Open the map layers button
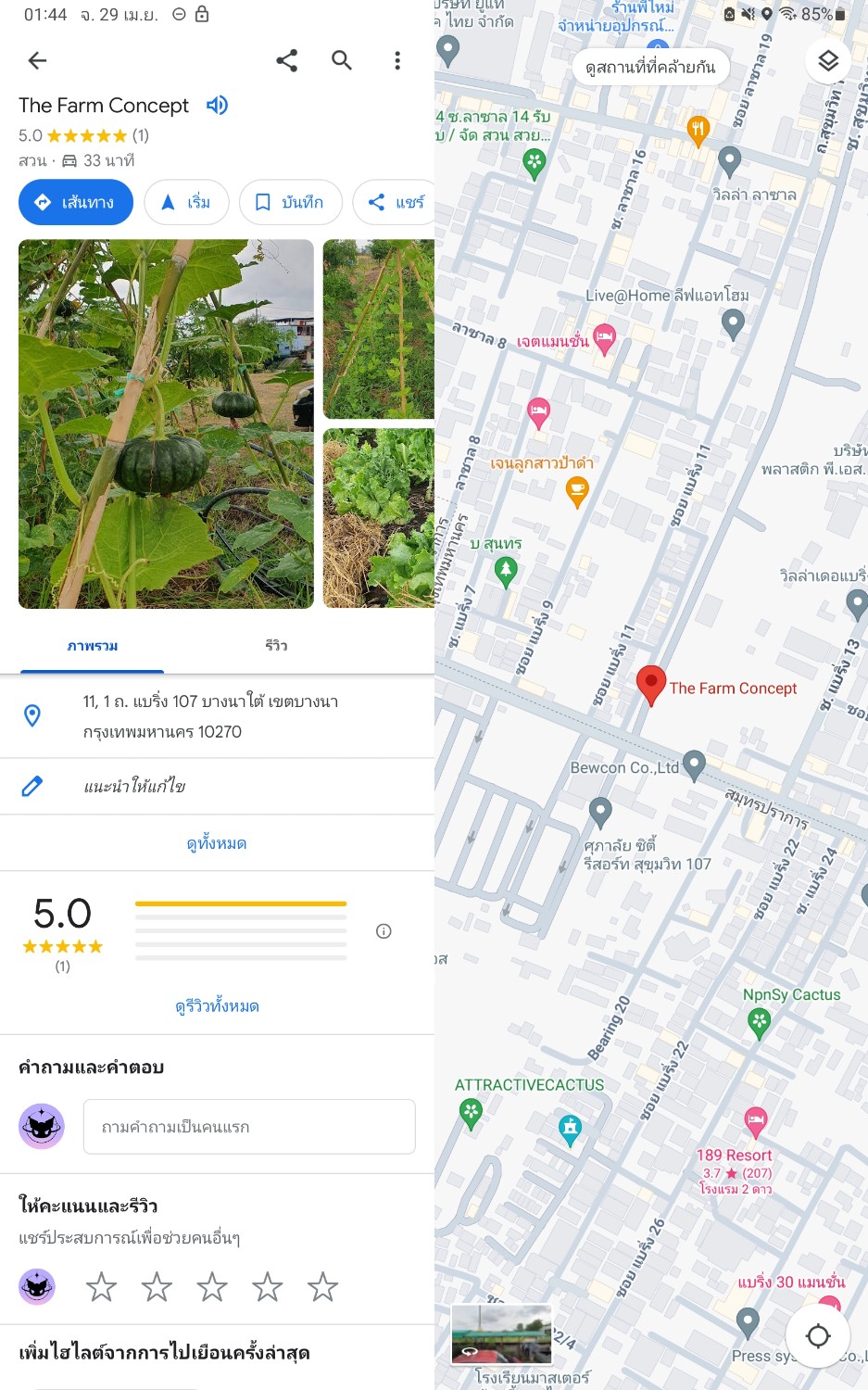Screen dimensions: 868x1390 (x=828, y=61)
